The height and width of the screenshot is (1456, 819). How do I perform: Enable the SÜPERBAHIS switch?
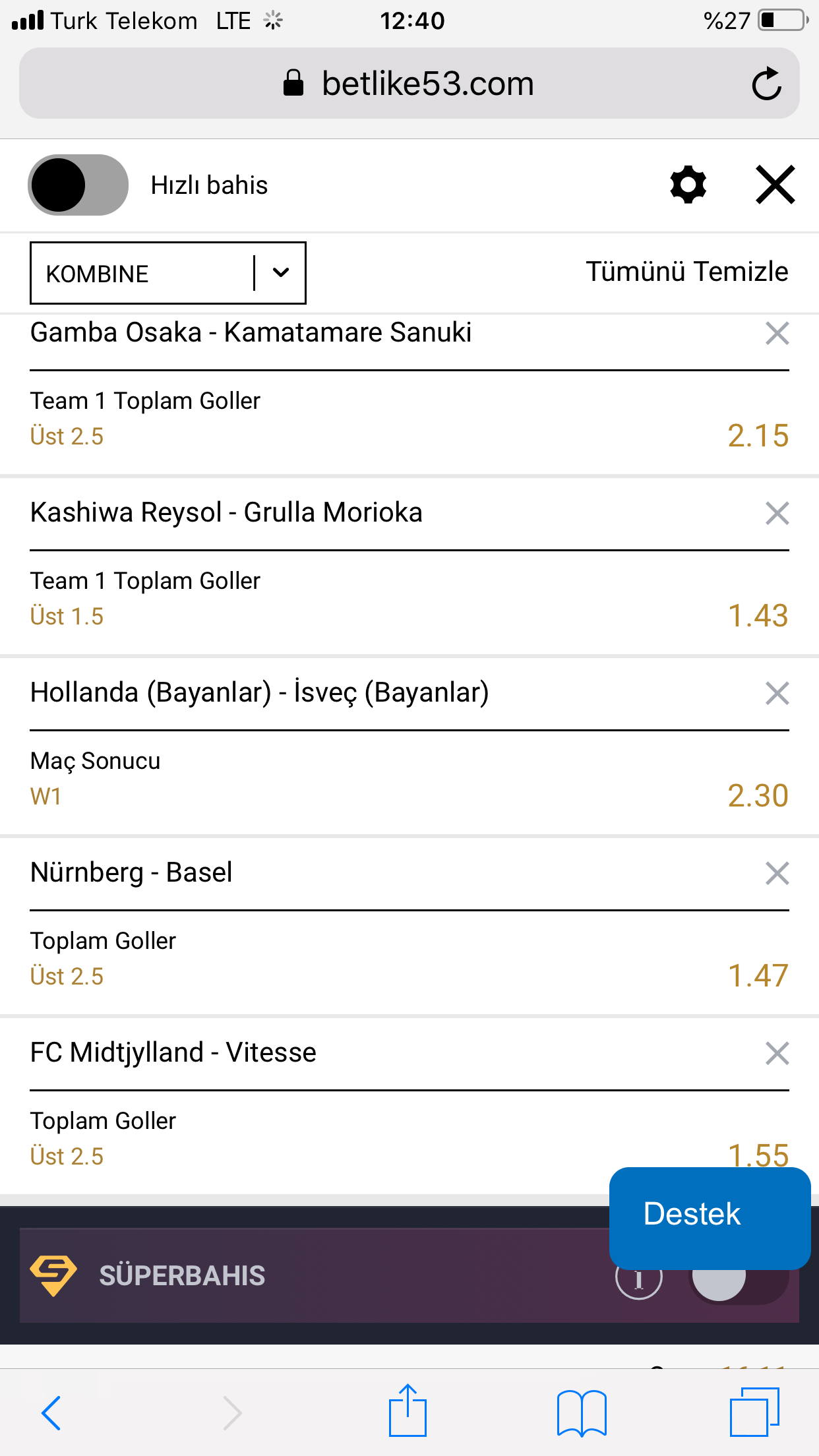click(739, 1278)
